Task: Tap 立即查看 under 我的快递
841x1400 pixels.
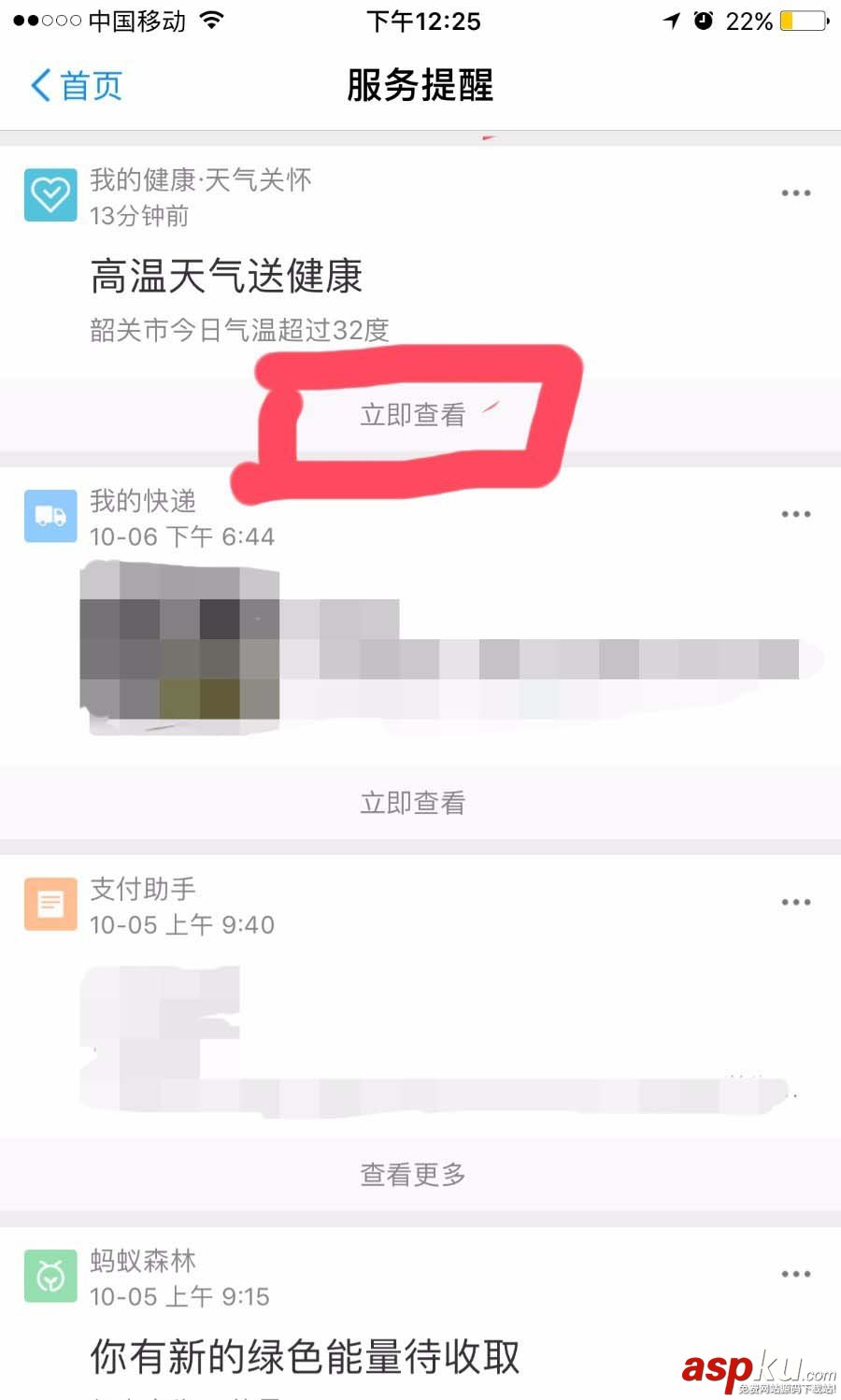Action: [412, 803]
